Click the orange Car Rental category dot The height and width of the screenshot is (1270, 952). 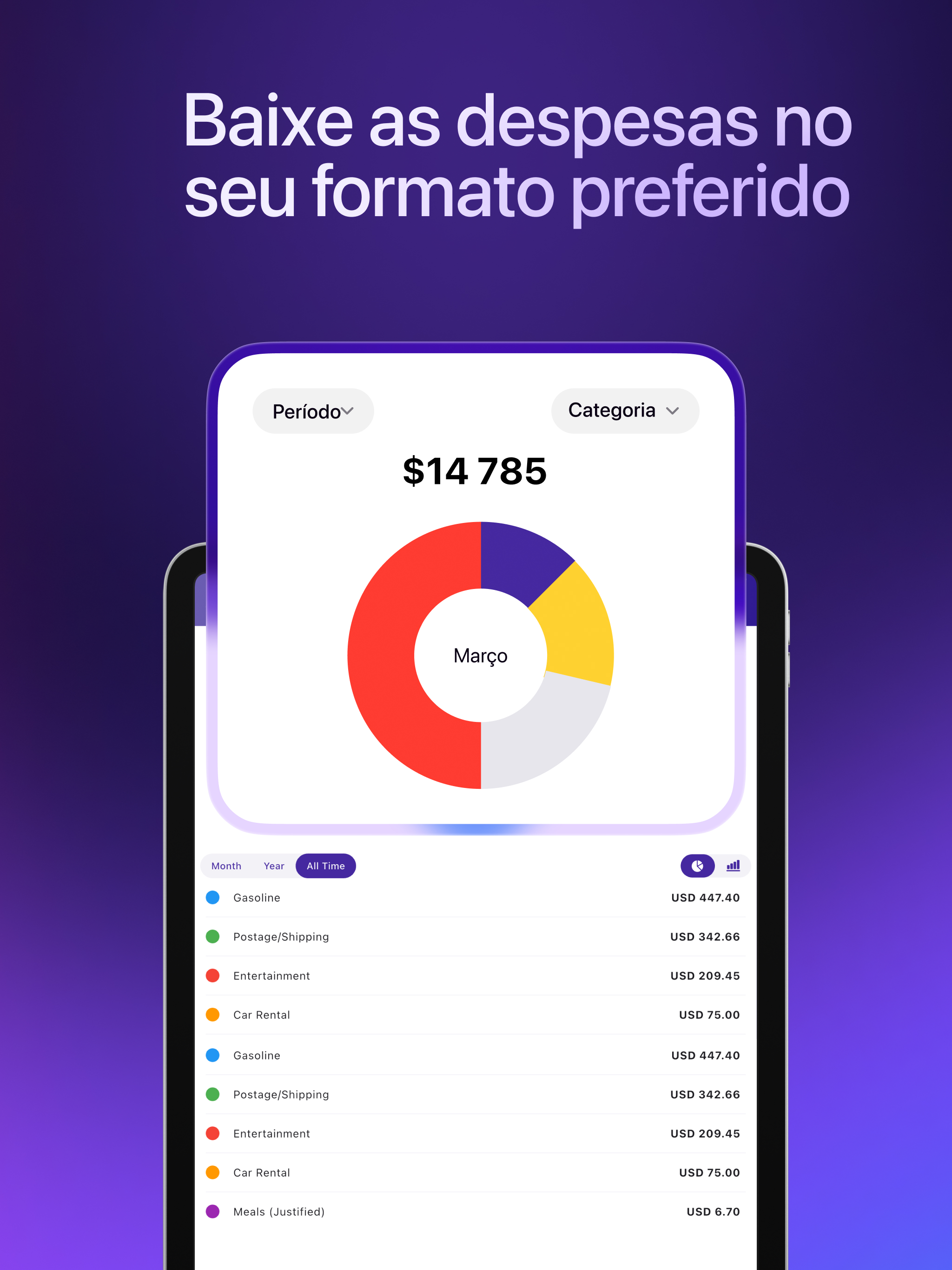click(x=212, y=1014)
